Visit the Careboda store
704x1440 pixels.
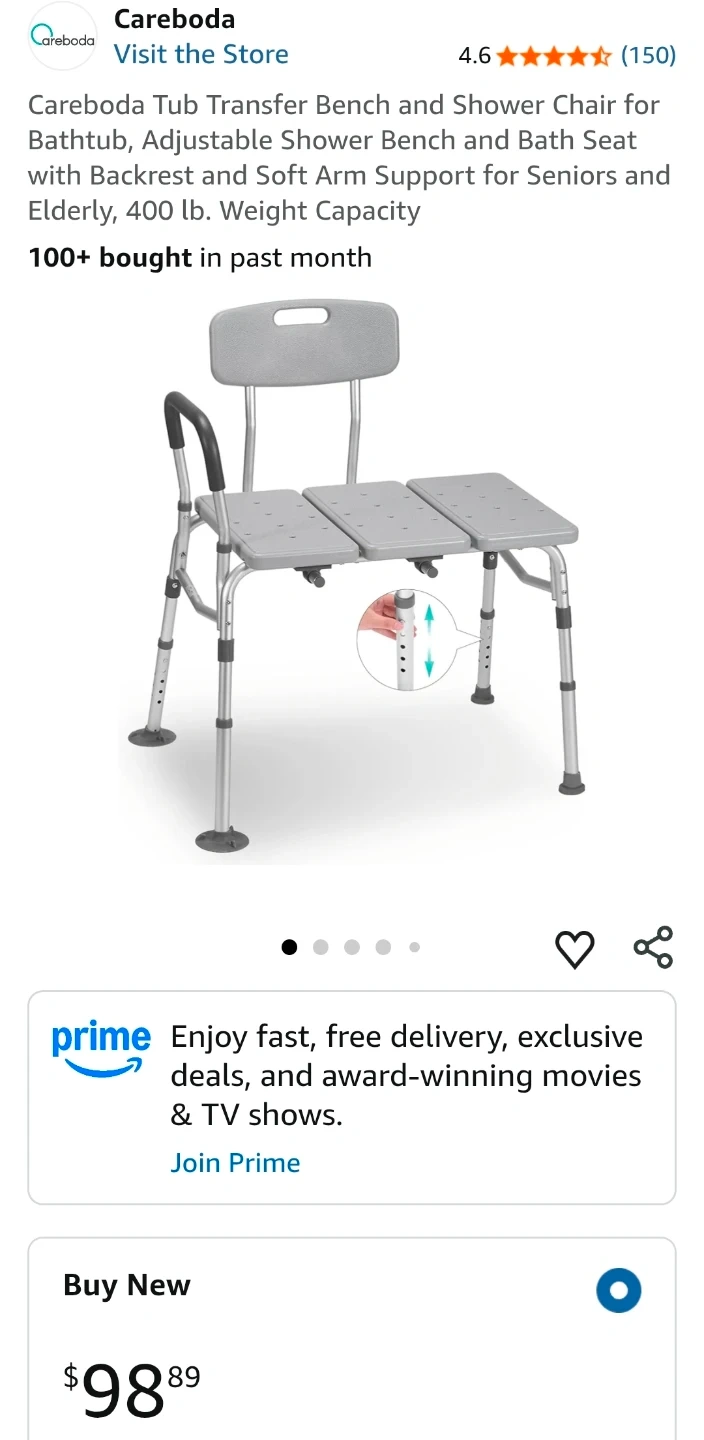pyautogui.click(x=201, y=54)
